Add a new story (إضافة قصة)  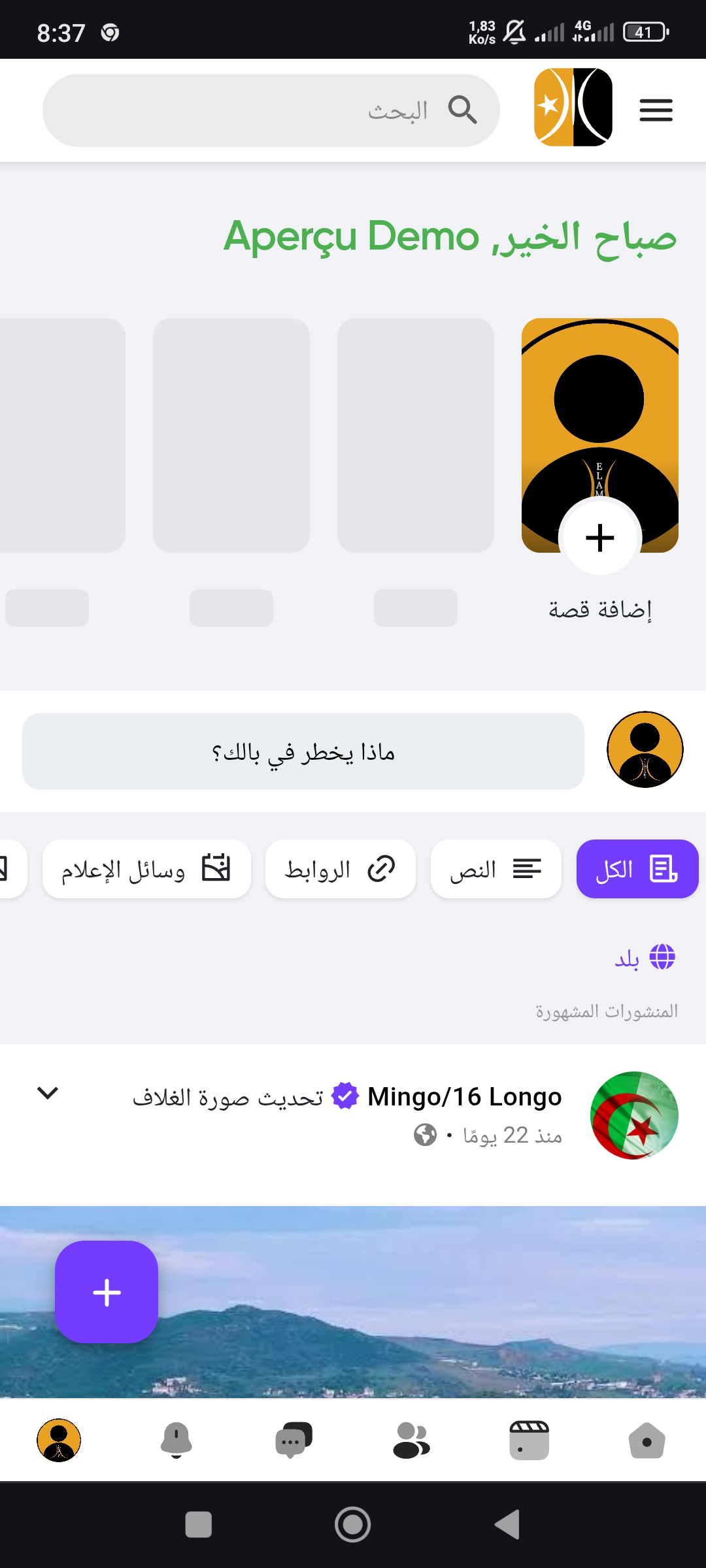(x=599, y=537)
